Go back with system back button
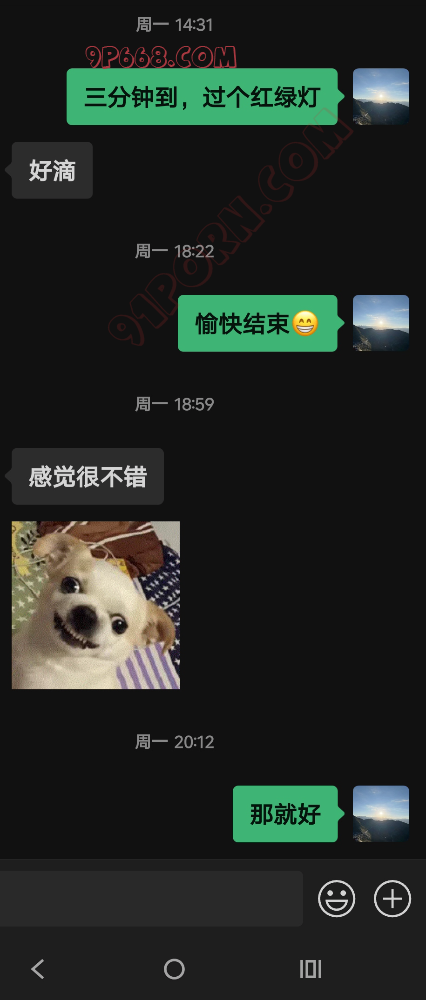The image size is (426, 1000). pos(38,969)
